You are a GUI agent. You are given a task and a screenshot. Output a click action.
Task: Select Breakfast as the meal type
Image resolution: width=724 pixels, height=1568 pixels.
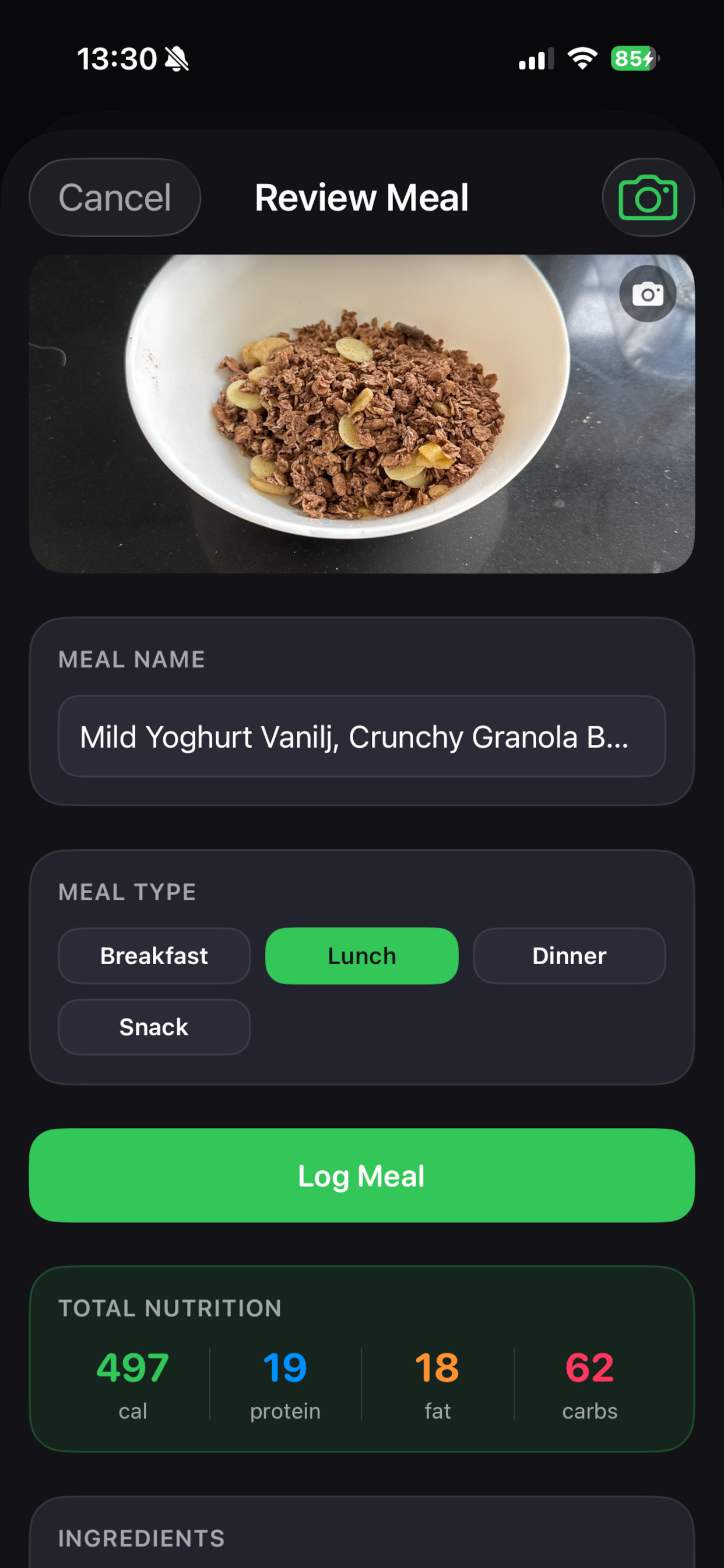click(x=154, y=956)
